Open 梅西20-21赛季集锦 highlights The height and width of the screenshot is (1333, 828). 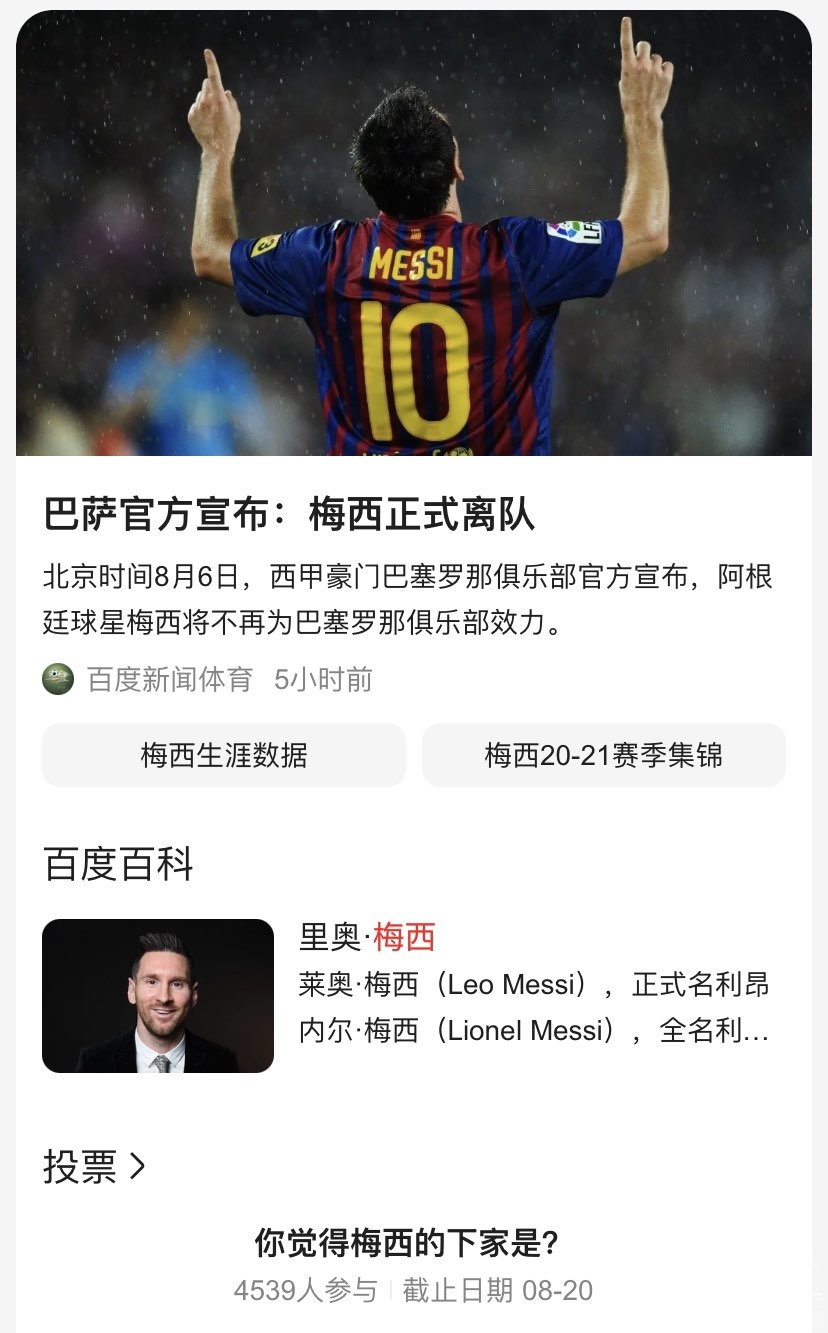(x=603, y=755)
